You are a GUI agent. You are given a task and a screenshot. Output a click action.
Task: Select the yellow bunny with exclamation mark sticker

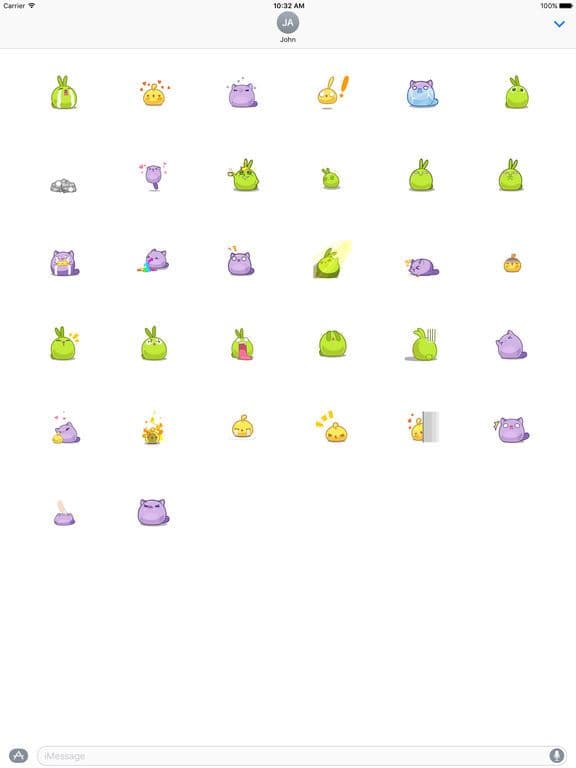(333, 91)
